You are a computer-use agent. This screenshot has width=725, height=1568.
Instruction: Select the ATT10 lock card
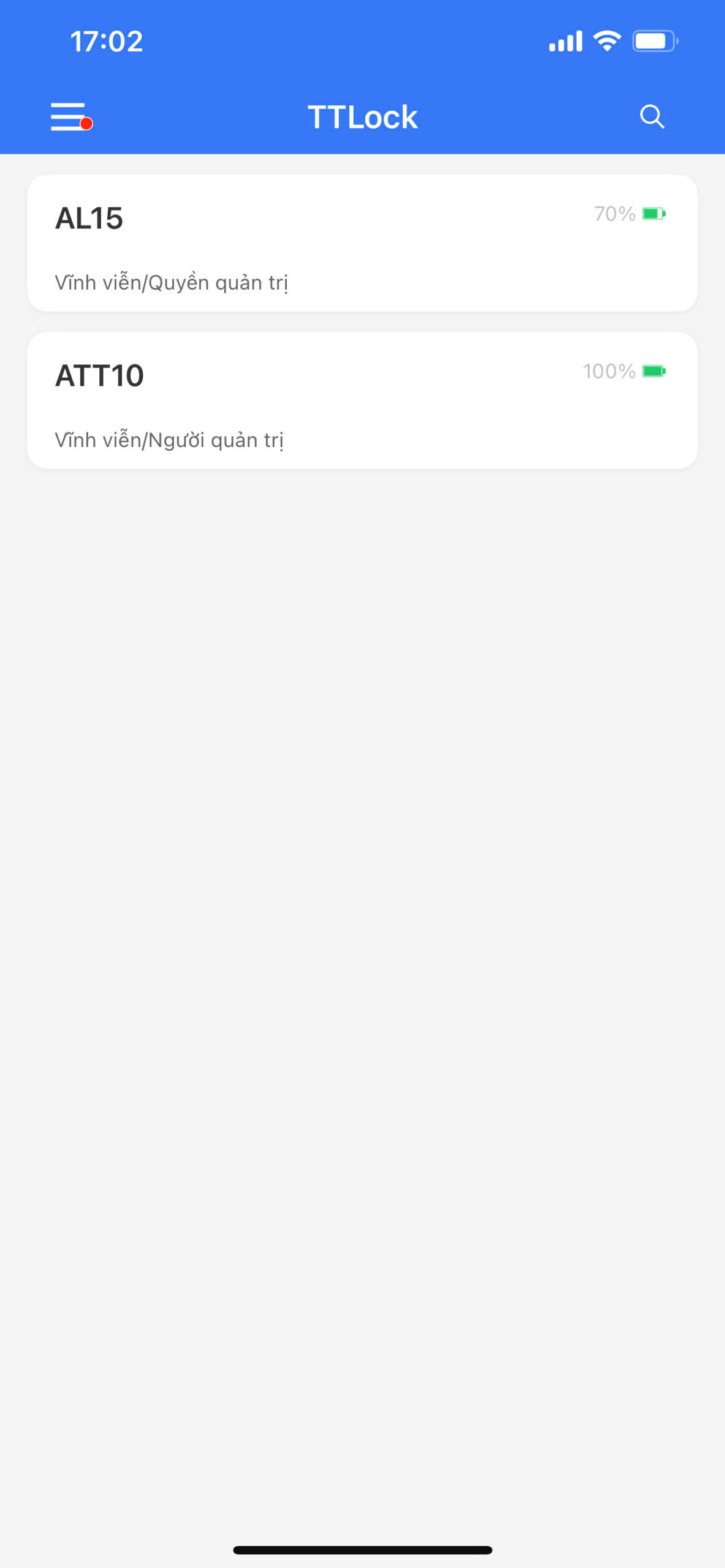coord(362,401)
